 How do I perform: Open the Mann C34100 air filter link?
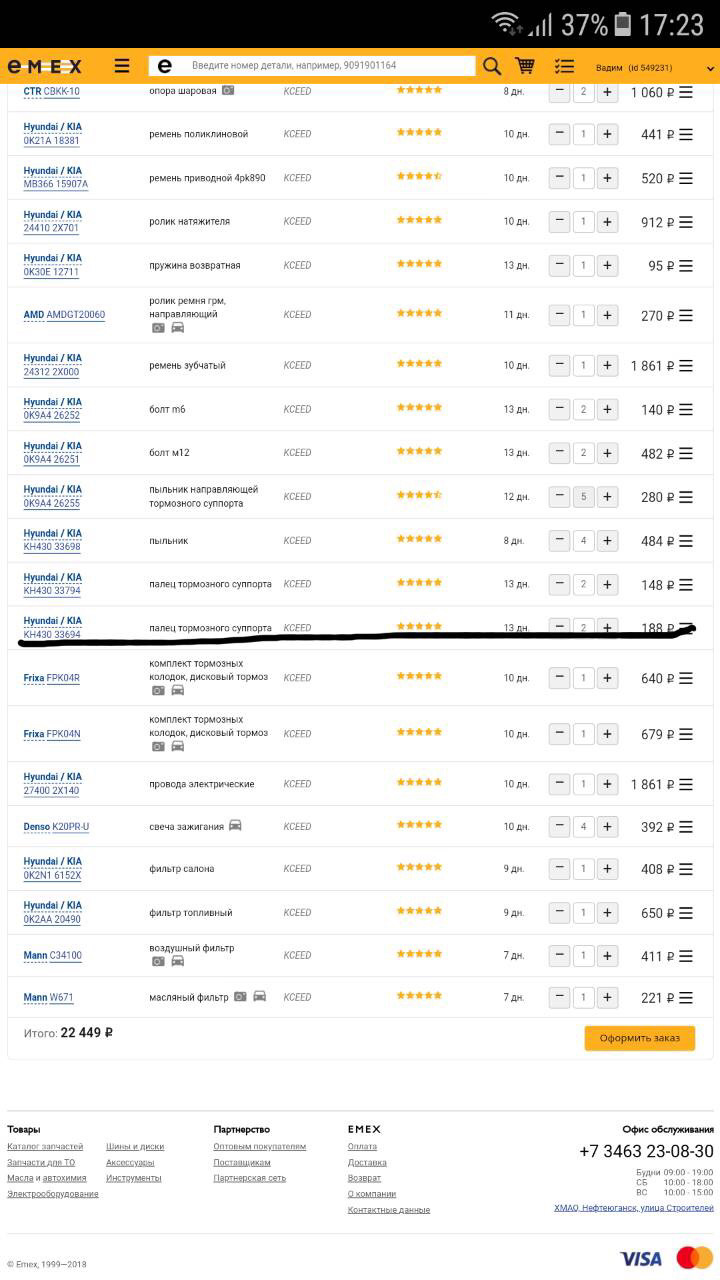pyautogui.click(x=65, y=956)
